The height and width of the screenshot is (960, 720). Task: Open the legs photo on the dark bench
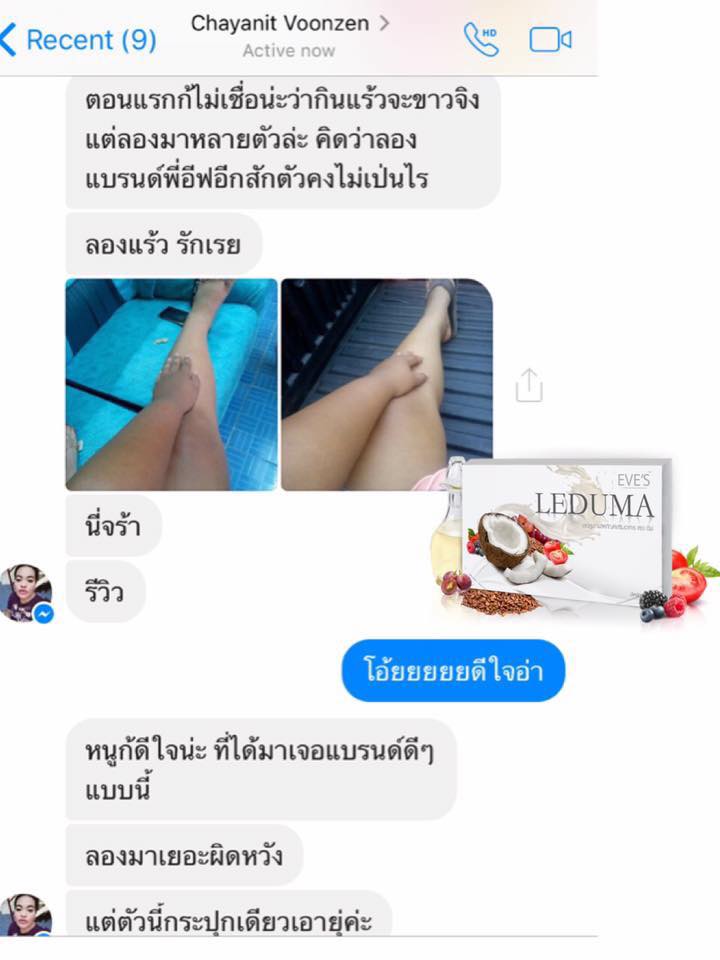386,384
